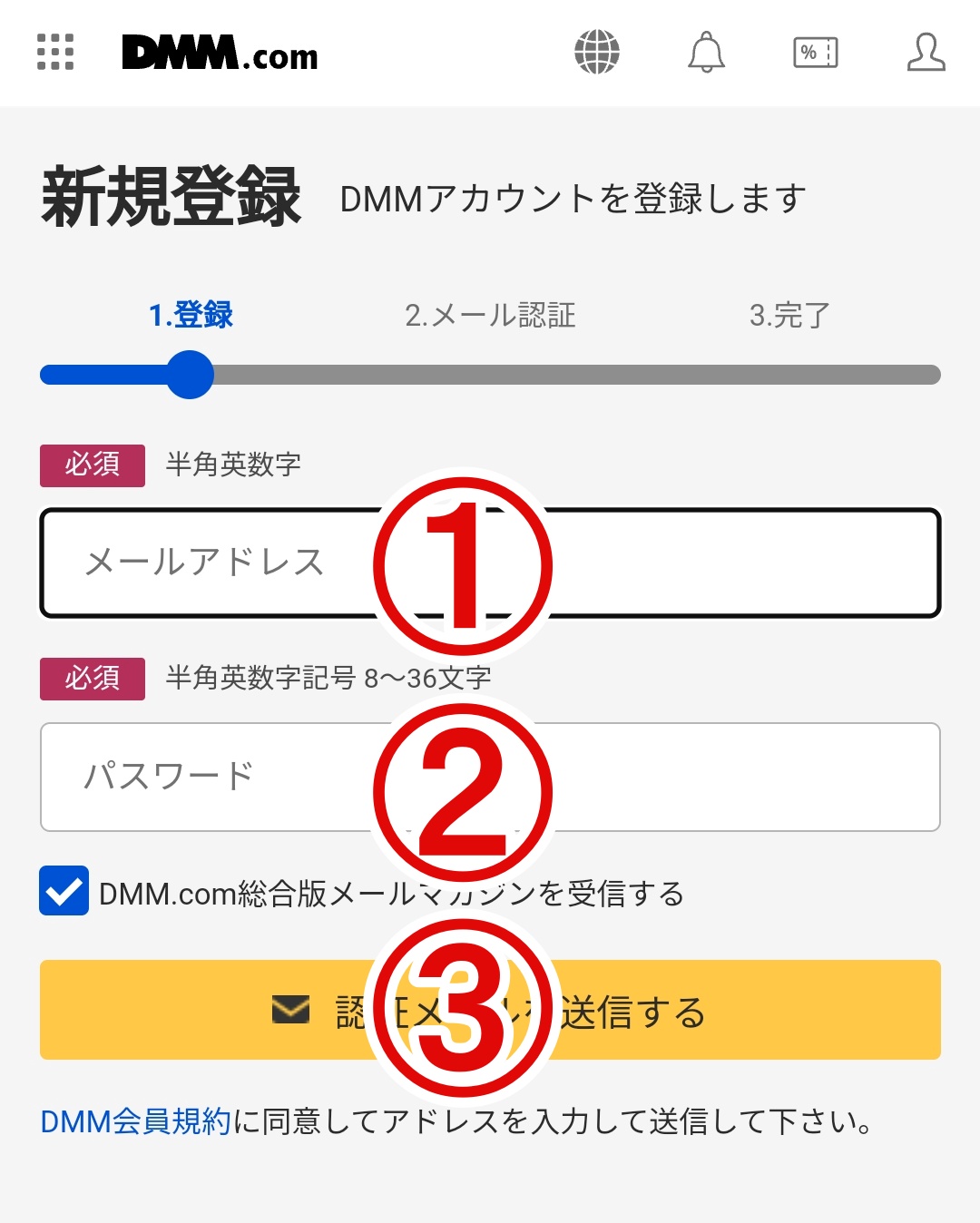The image size is (980, 1223).
Task: Click the 2.メール認証 step label
Action: (493, 316)
